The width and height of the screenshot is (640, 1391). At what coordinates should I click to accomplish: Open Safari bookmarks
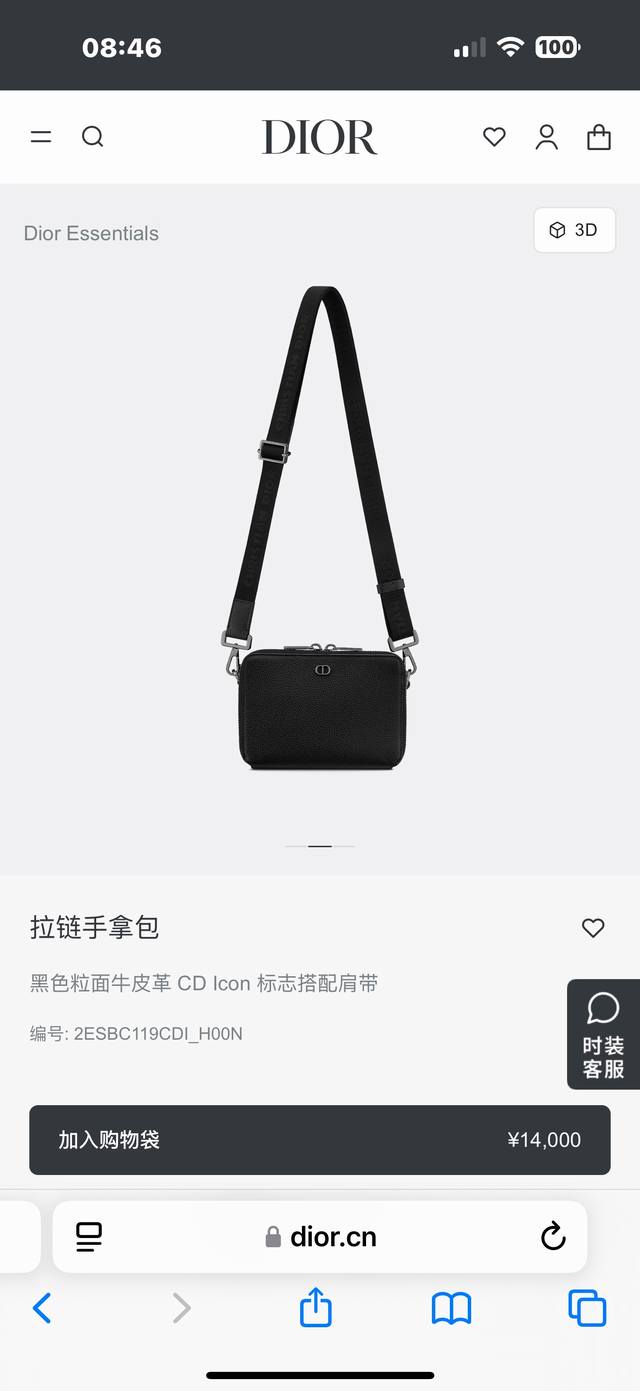[x=451, y=1307]
